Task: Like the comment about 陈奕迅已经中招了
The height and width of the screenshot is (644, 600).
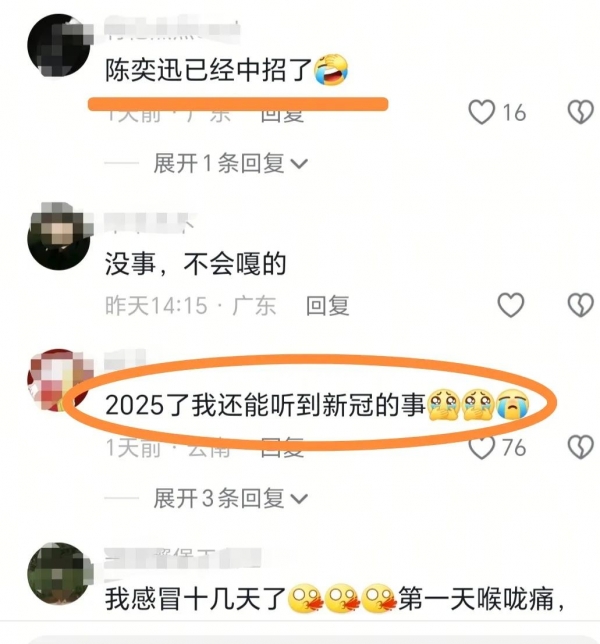Action: point(483,112)
